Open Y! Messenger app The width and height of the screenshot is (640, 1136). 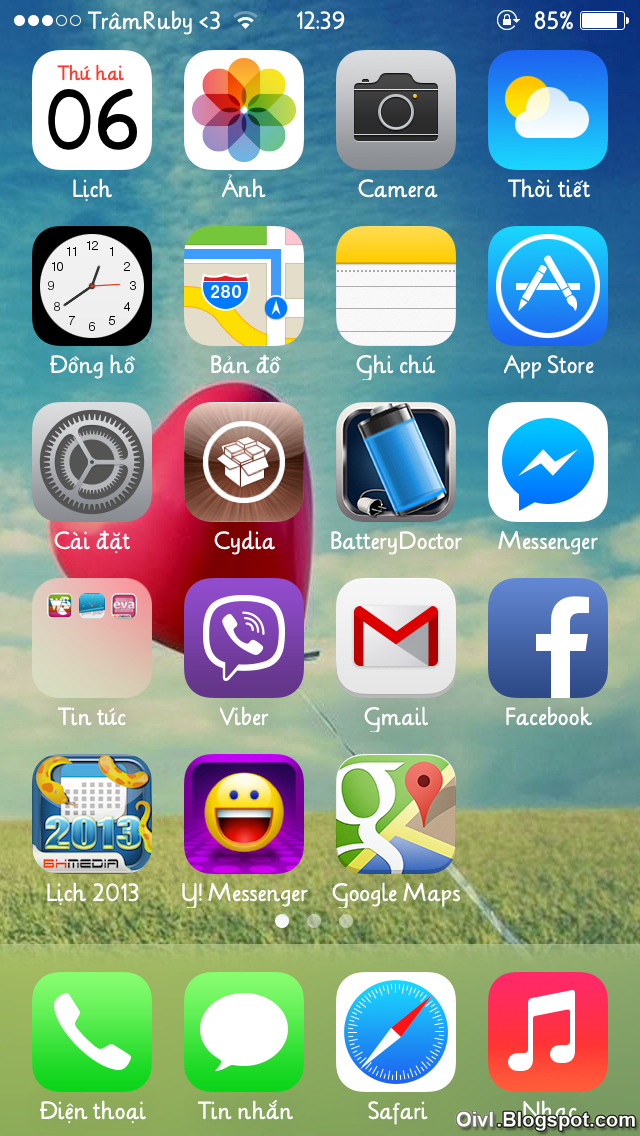coord(244,814)
